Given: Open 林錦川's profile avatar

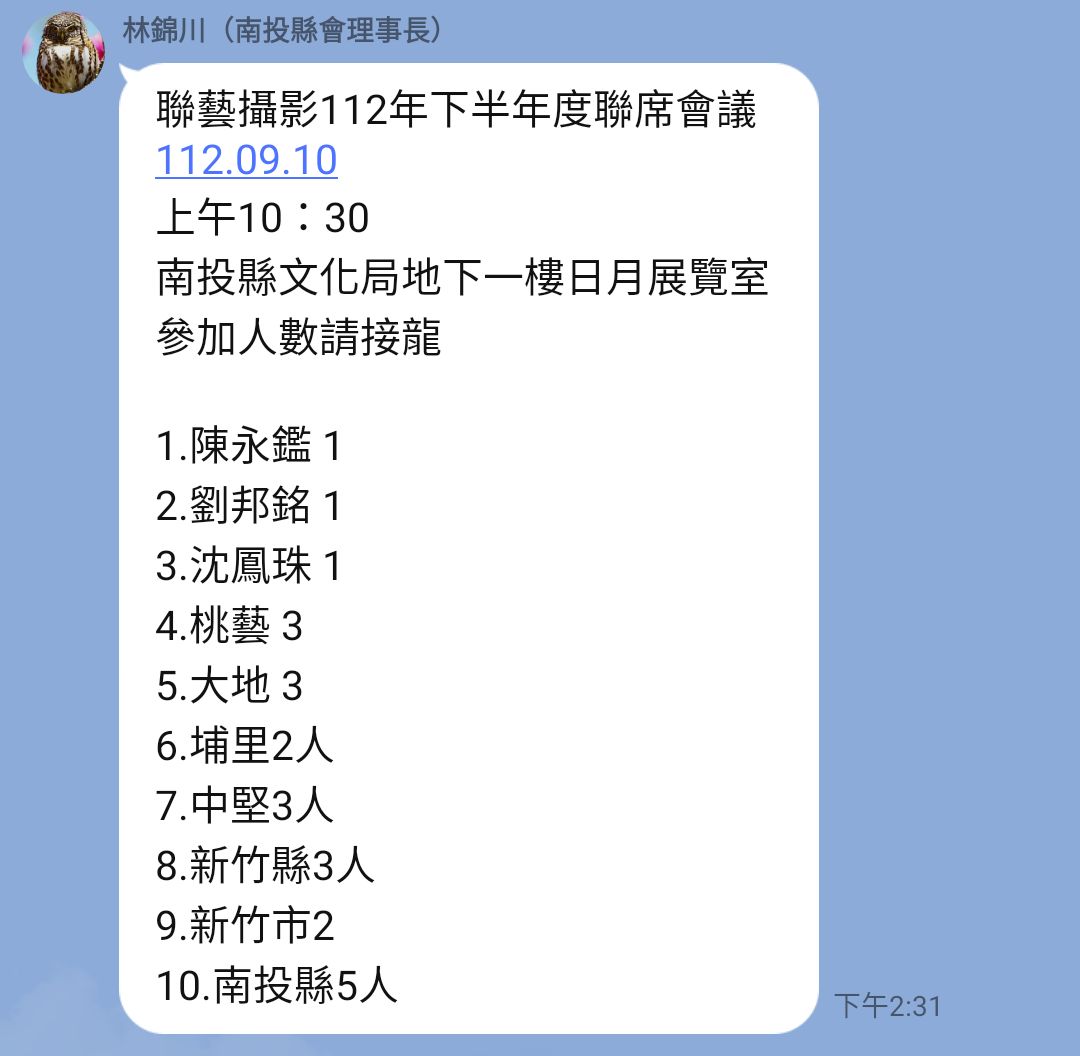Looking at the screenshot, I should tap(63, 52).
